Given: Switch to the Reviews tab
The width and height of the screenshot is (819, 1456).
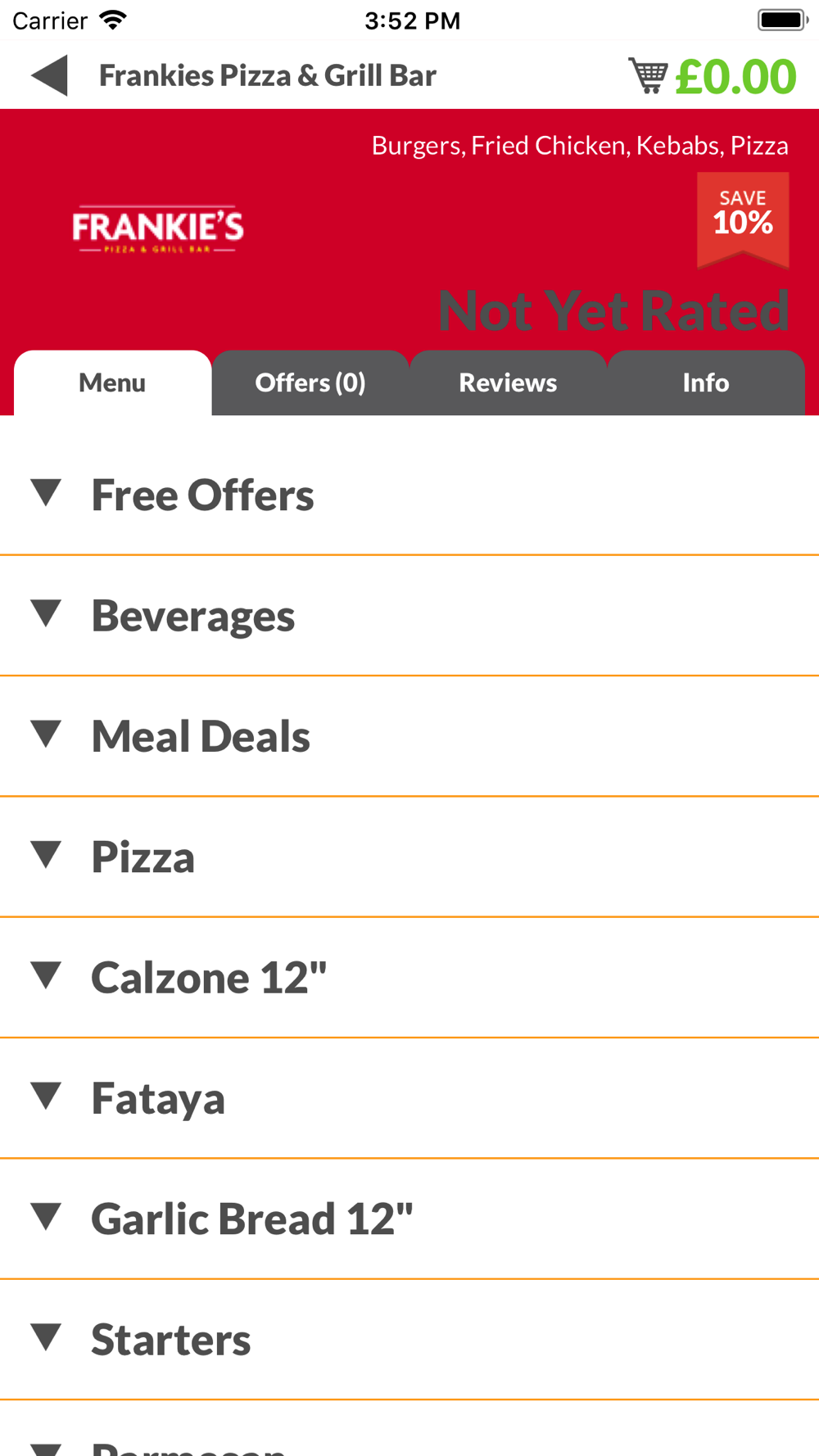Looking at the screenshot, I should [x=508, y=382].
